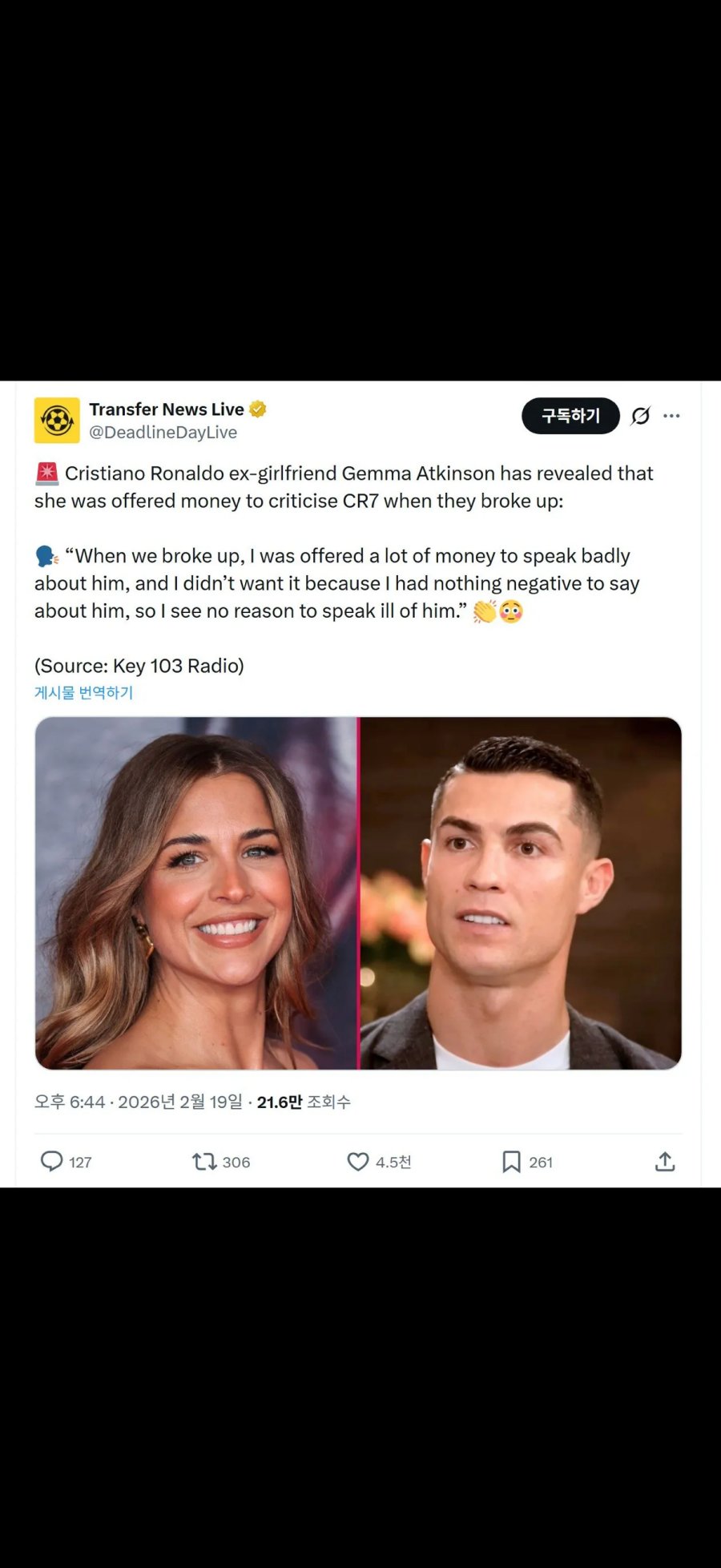This screenshot has height=1568, width=721.
Task: Reply to the post with 127 comments
Action: coord(52,1161)
